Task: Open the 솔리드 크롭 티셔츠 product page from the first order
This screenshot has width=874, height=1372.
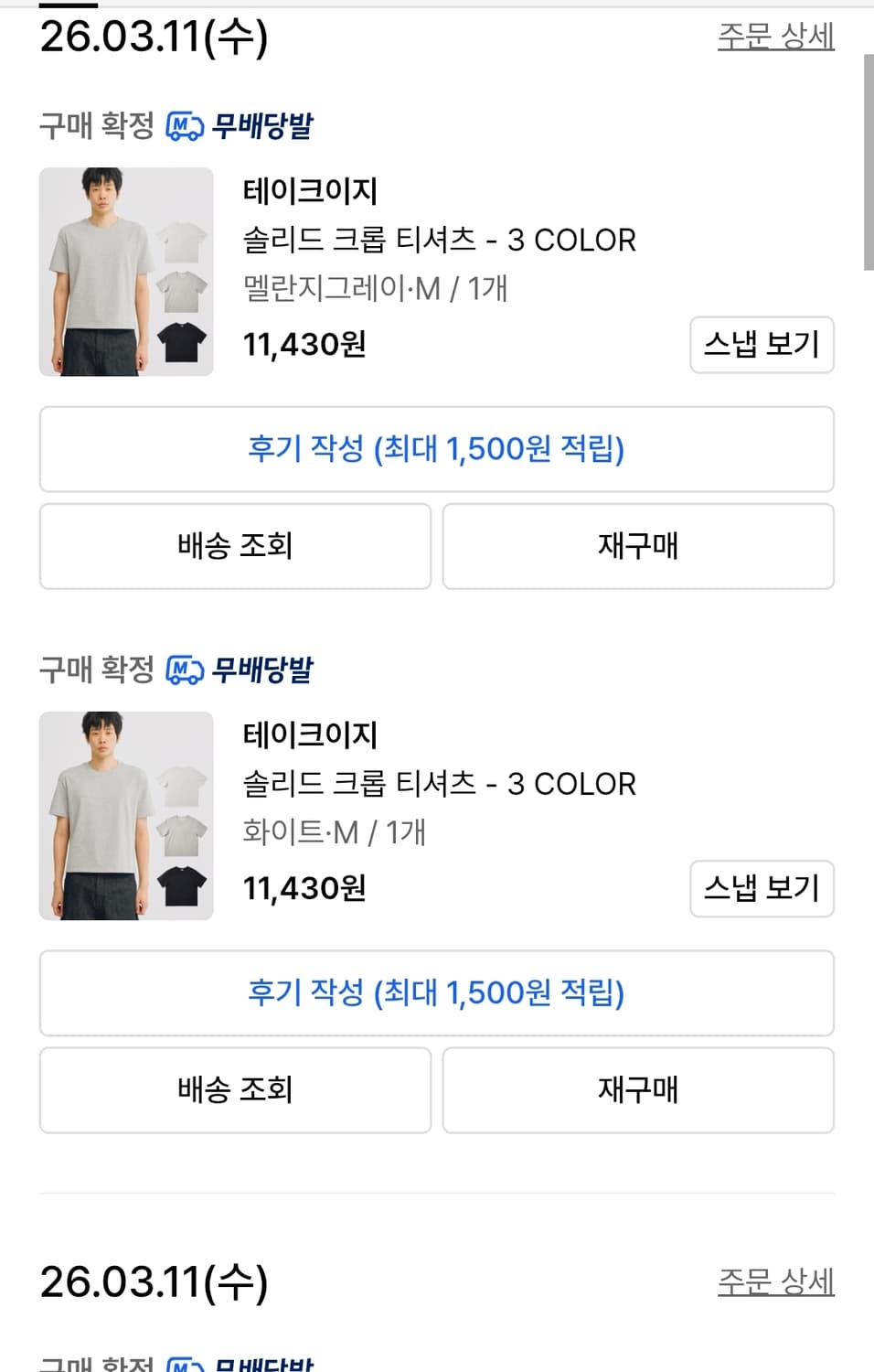Action: click(x=440, y=240)
